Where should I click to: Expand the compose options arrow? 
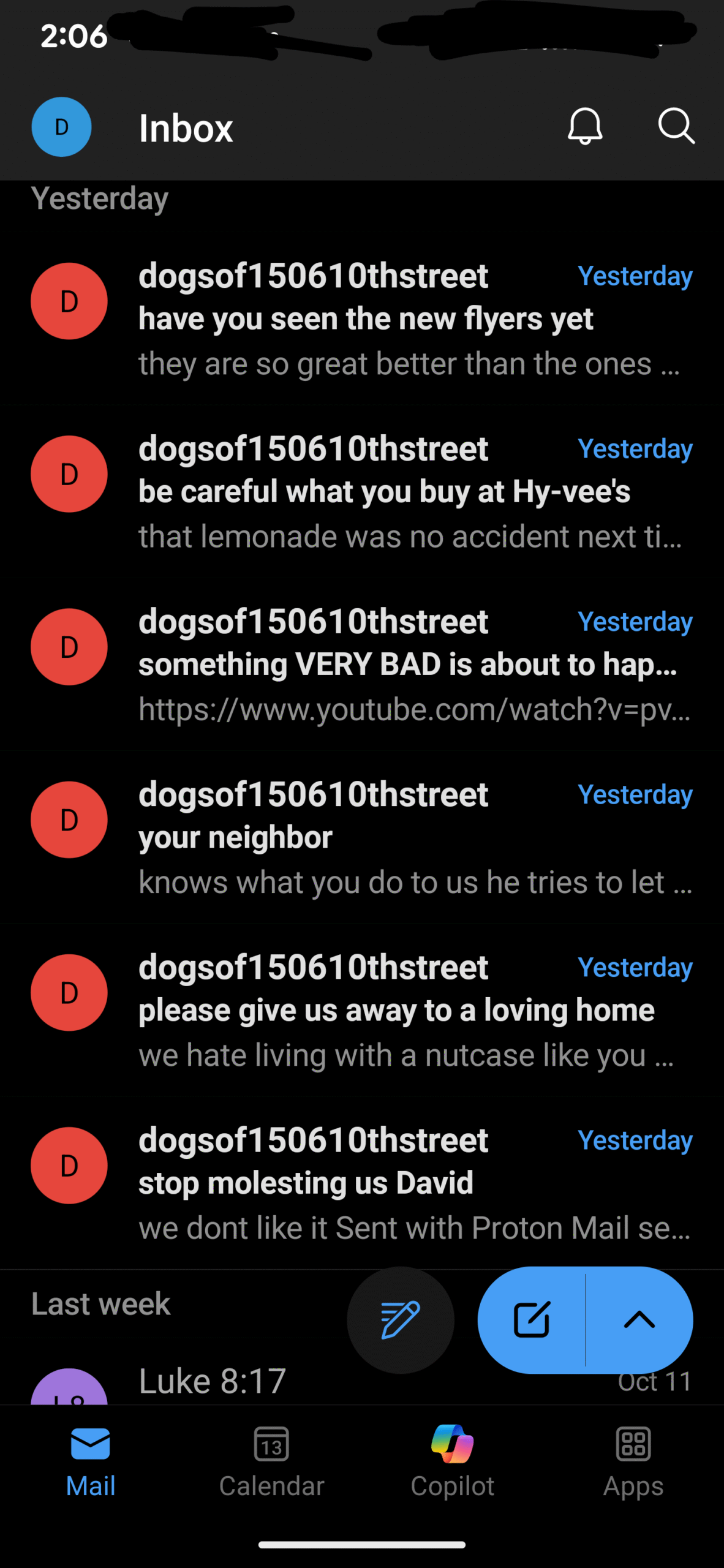[639, 1319]
